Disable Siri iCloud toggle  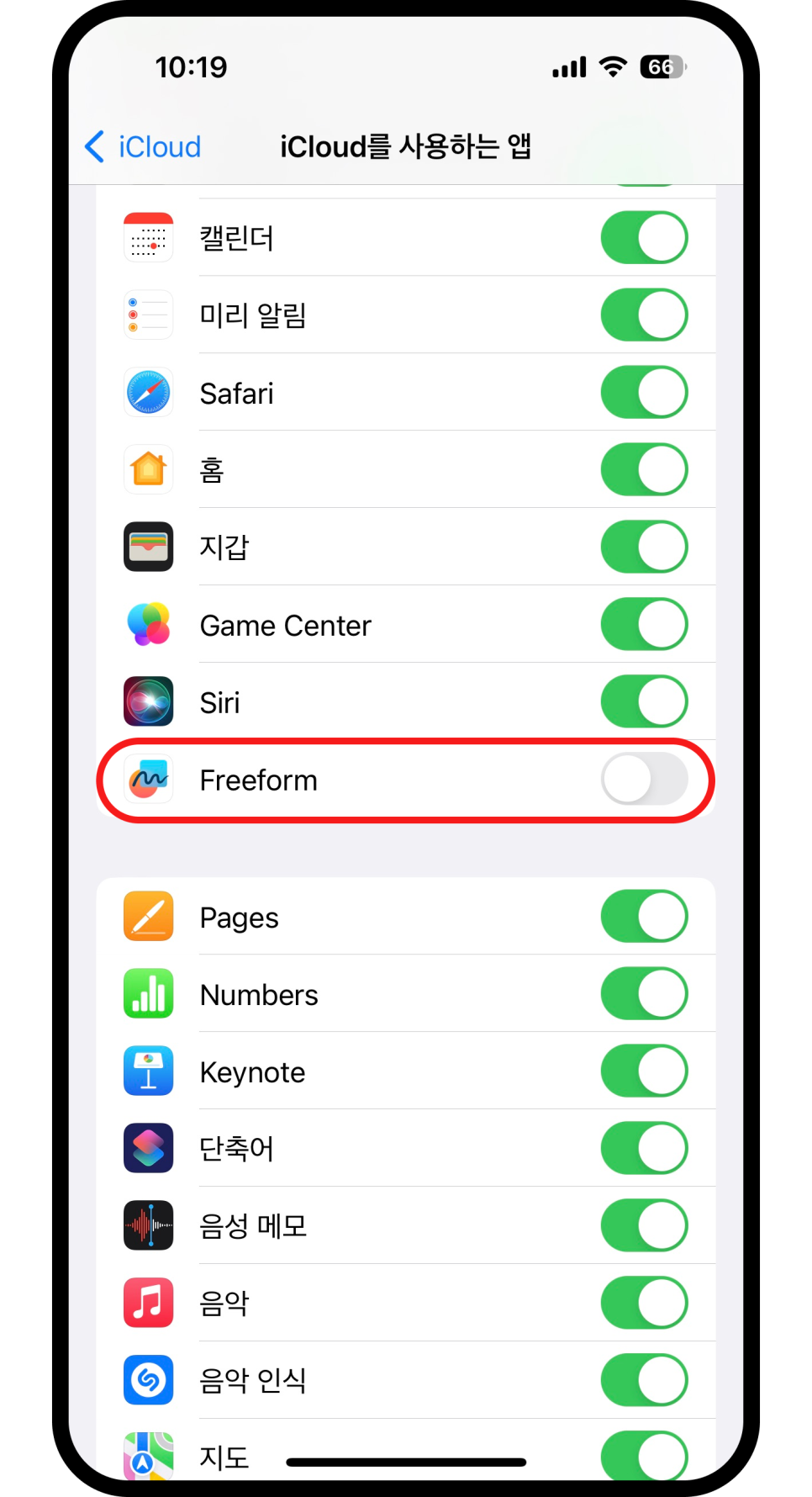point(645,702)
